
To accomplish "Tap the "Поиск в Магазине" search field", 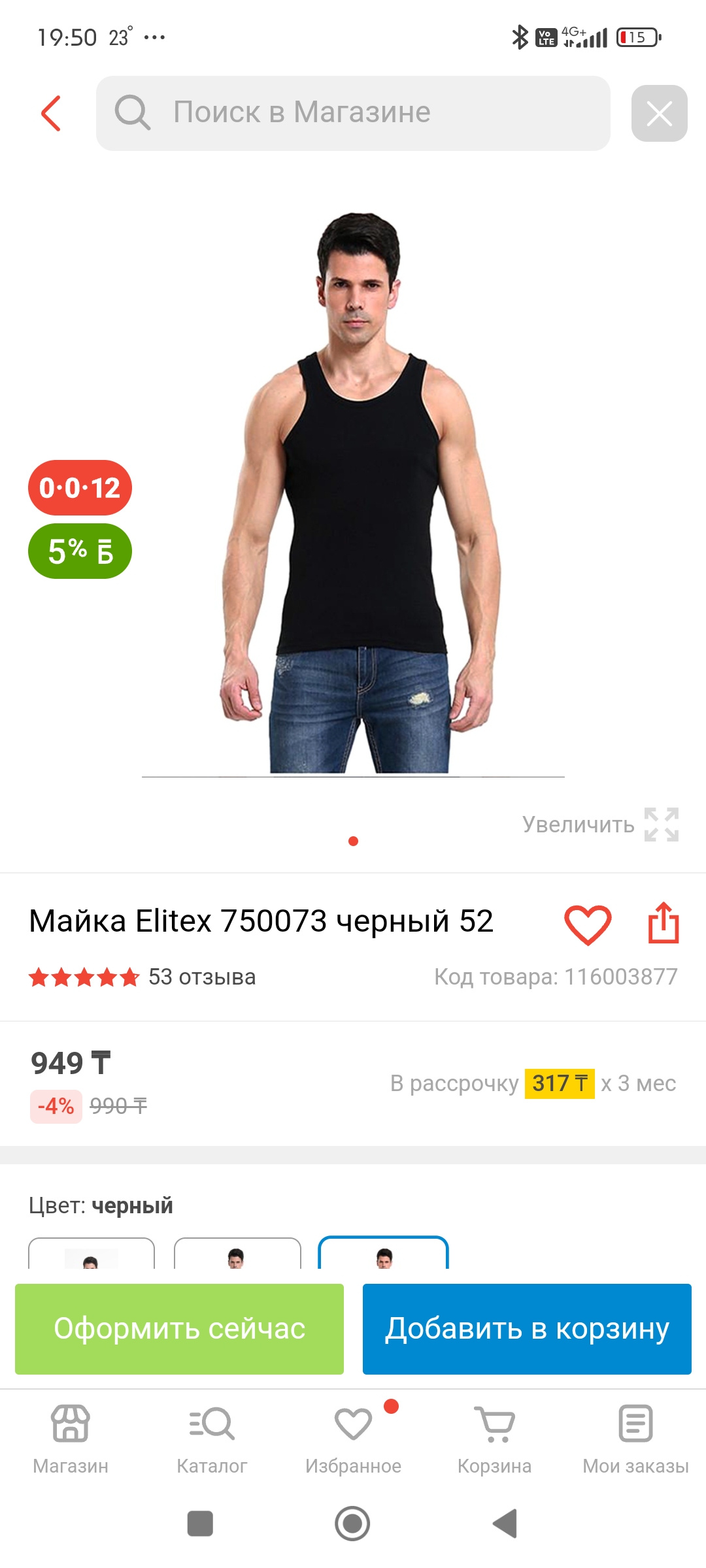I will (x=353, y=113).
